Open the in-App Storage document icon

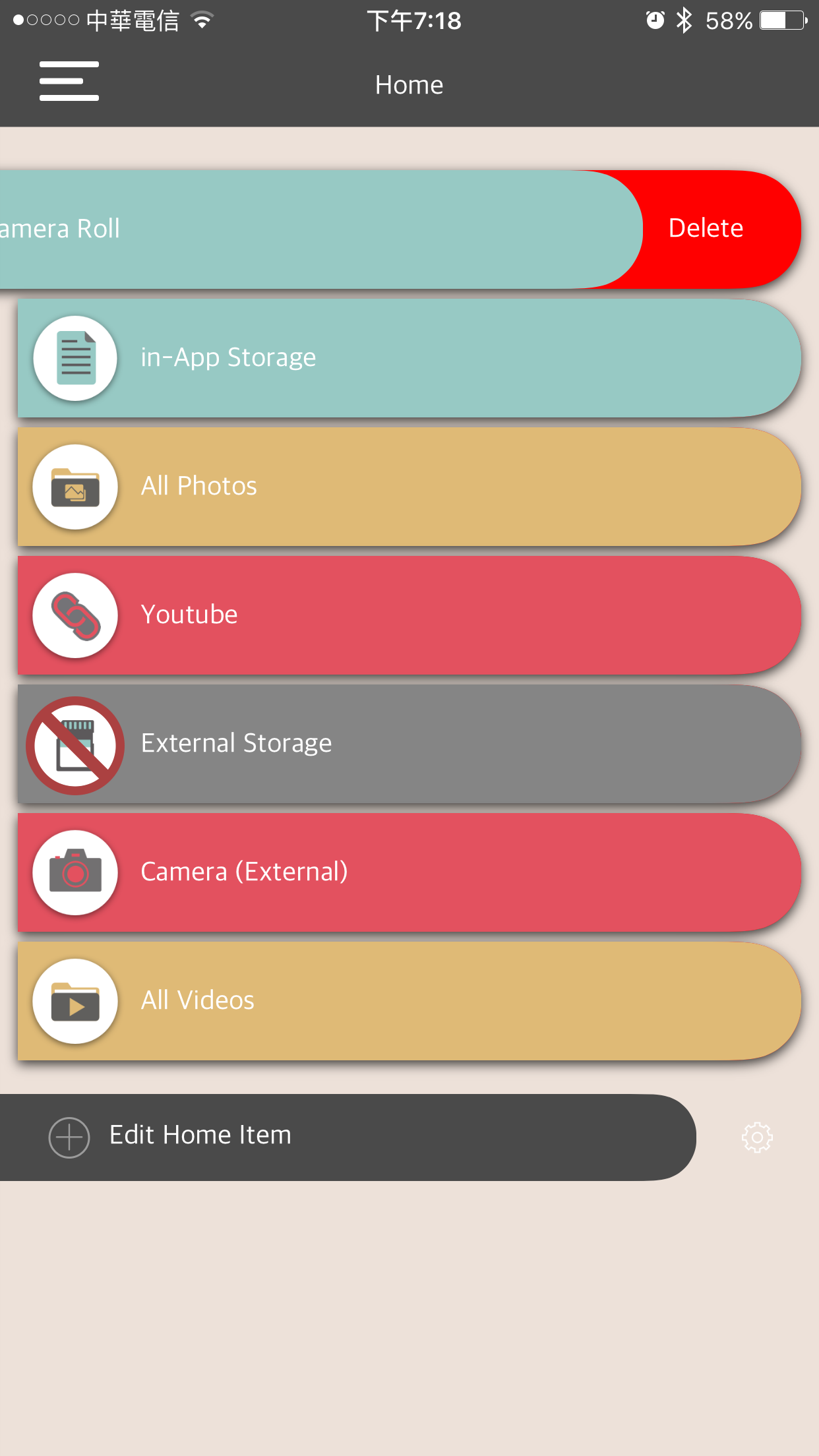click(x=75, y=358)
